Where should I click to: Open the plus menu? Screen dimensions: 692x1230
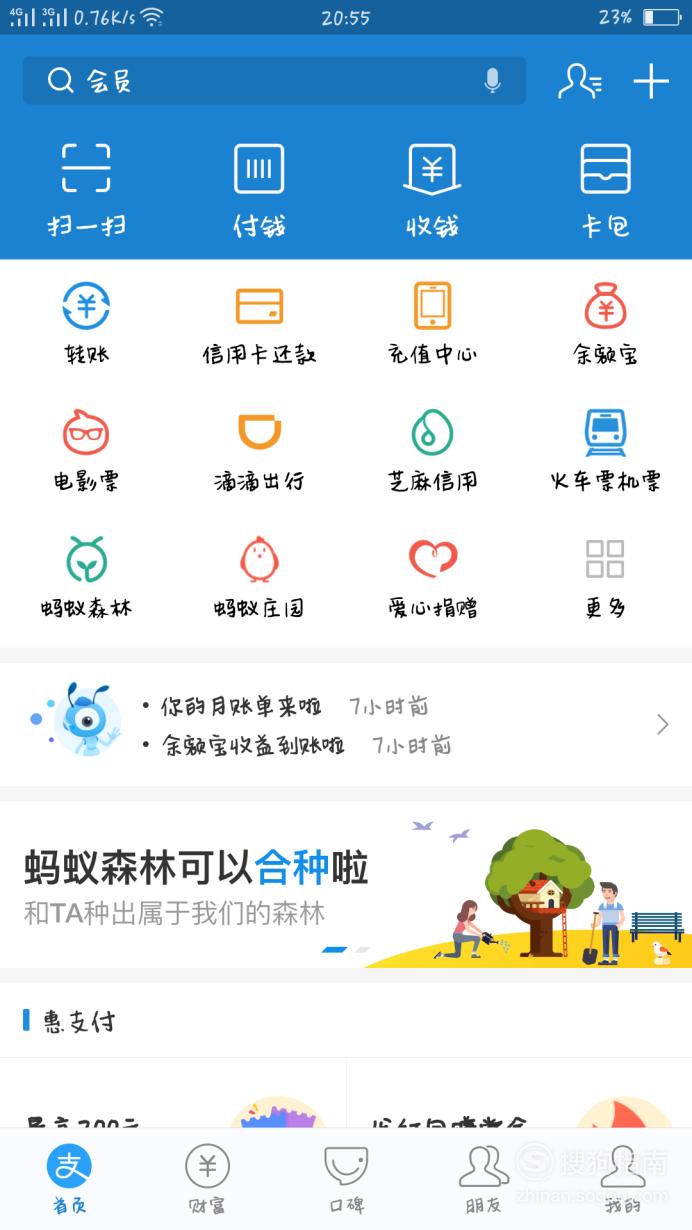pos(651,81)
